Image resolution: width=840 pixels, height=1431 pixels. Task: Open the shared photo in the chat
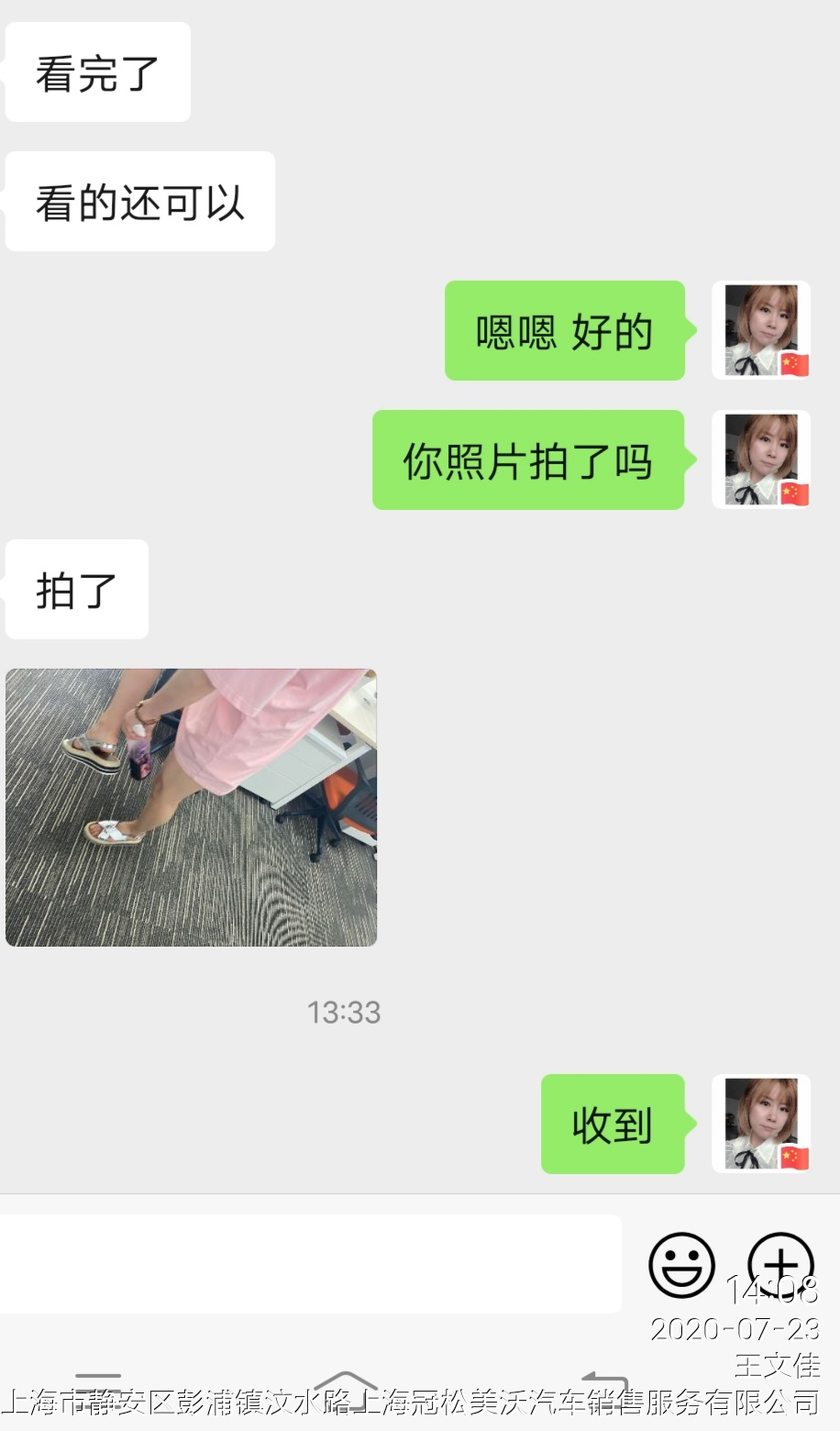point(191,807)
